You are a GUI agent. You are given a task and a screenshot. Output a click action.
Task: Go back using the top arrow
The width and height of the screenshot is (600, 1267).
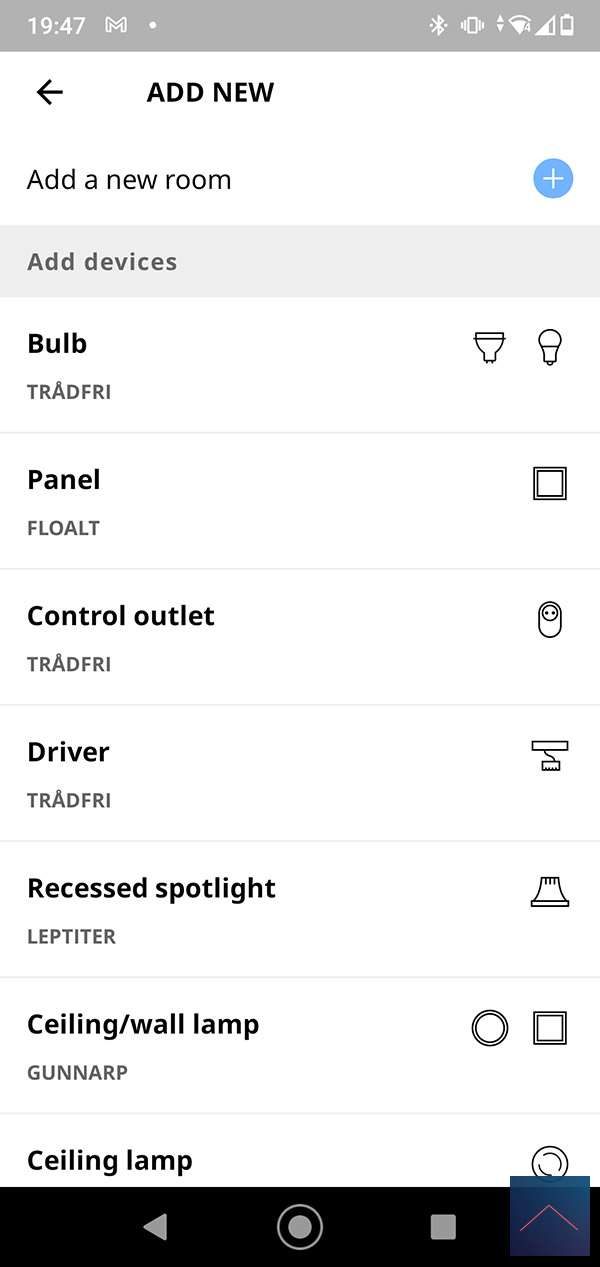pos(49,93)
